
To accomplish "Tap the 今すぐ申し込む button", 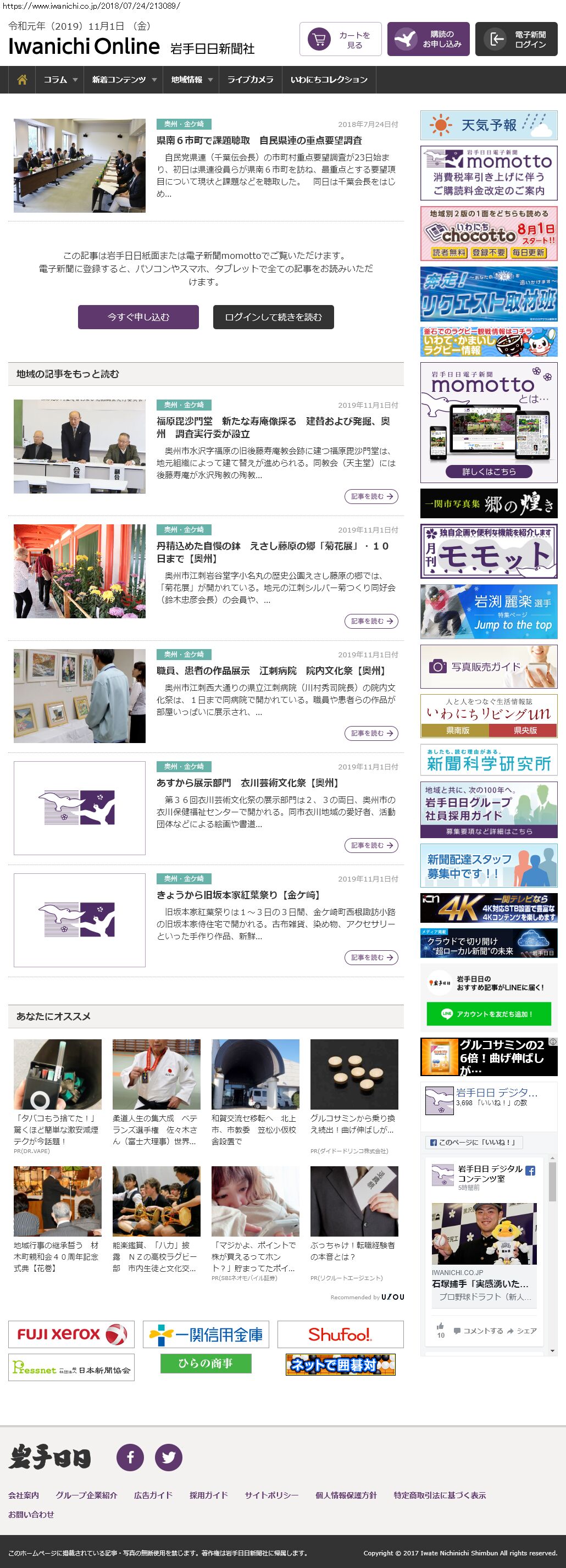I will [138, 317].
